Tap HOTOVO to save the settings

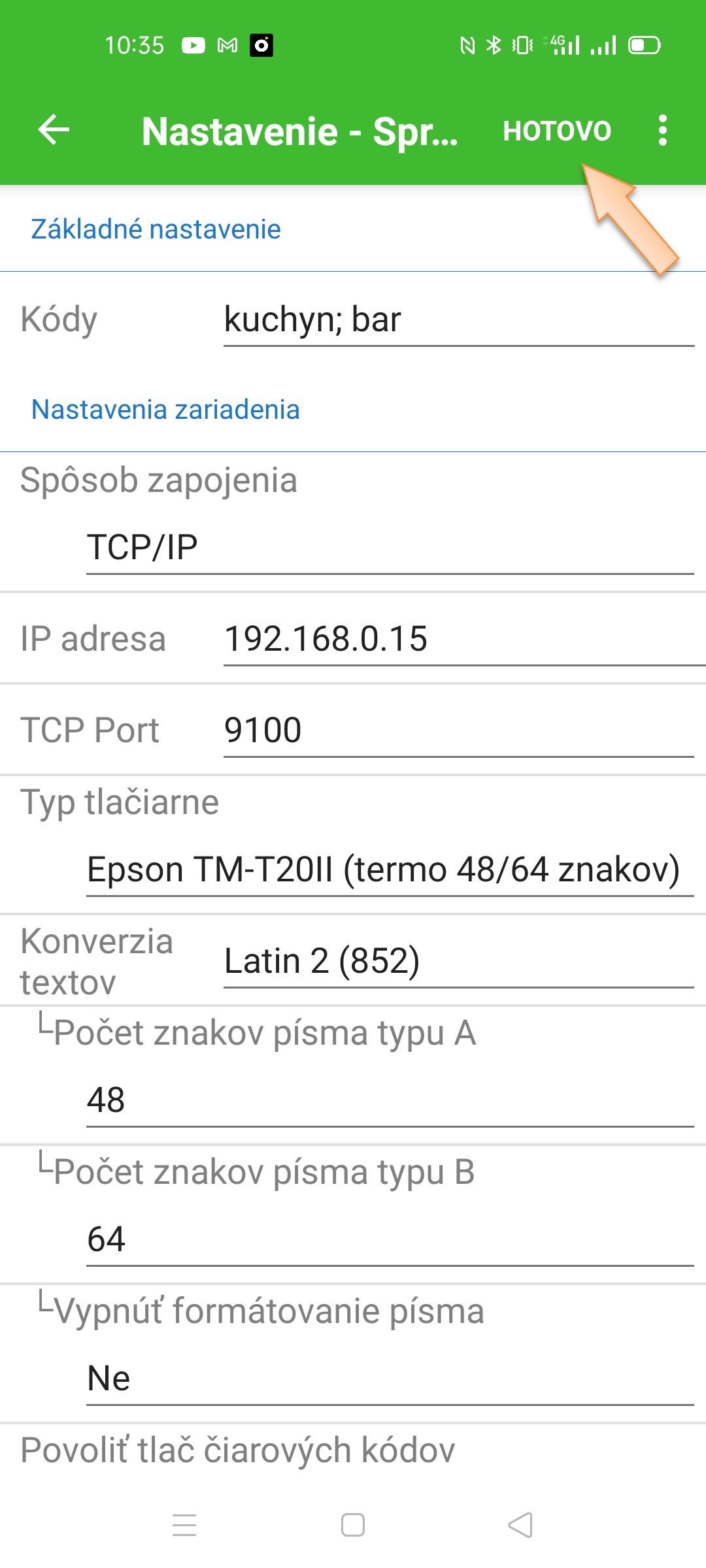point(556,131)
